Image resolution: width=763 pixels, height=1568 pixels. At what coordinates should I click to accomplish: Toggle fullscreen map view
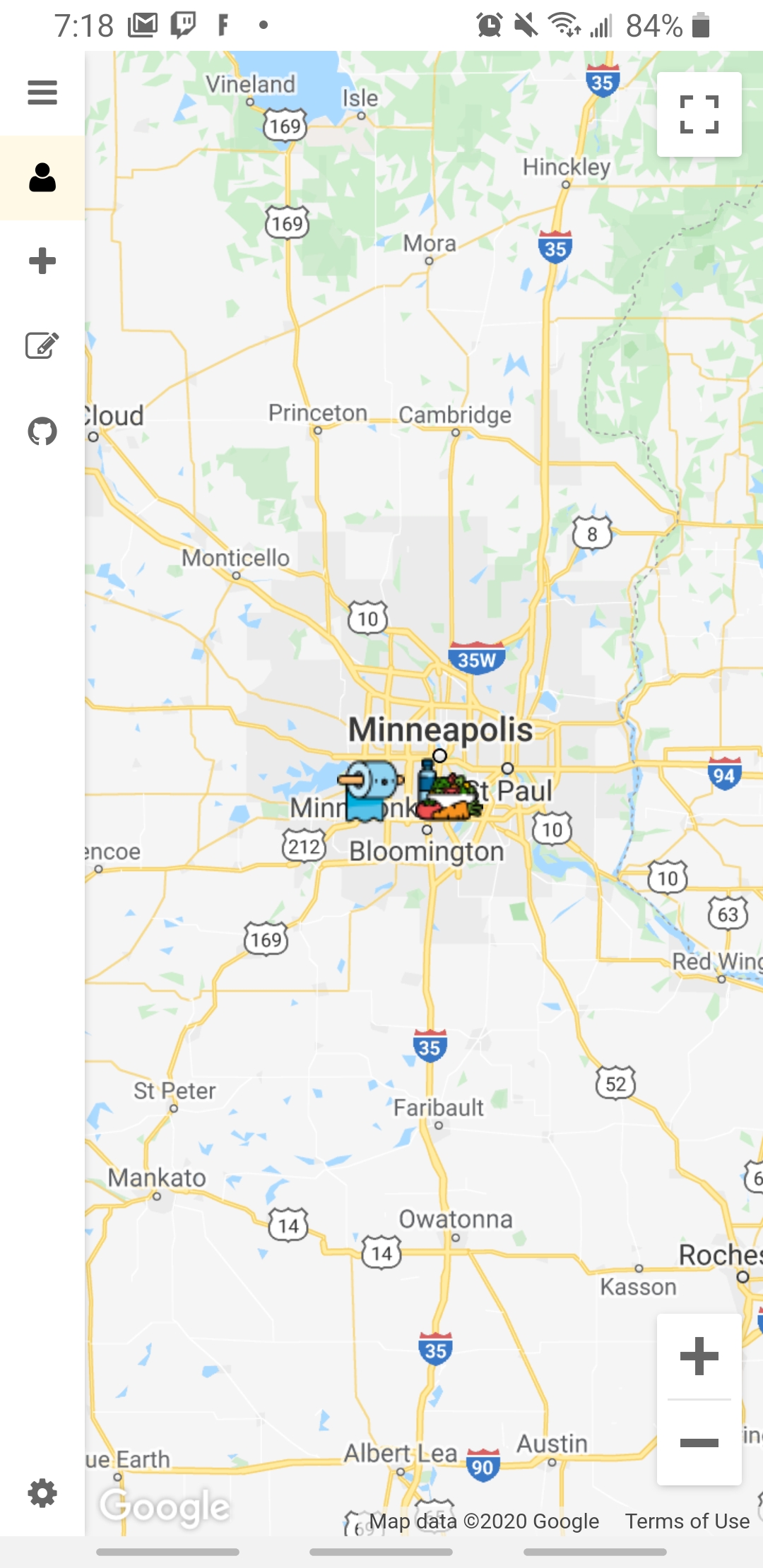coord(699,114)
